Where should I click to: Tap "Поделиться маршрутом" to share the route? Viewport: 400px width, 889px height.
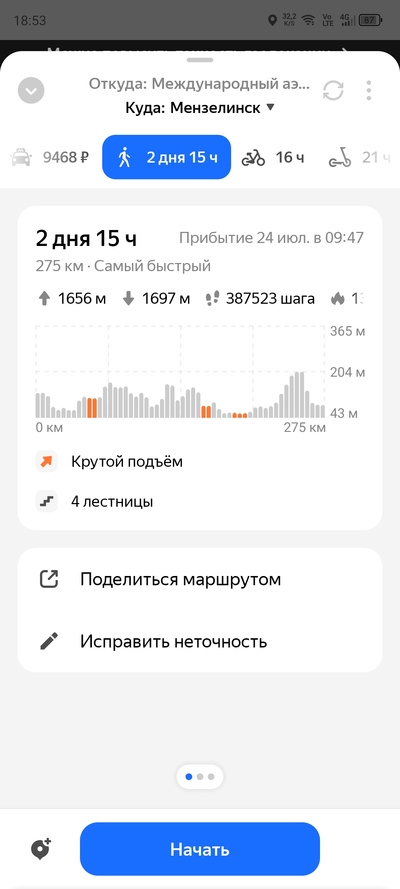(200, 579)
